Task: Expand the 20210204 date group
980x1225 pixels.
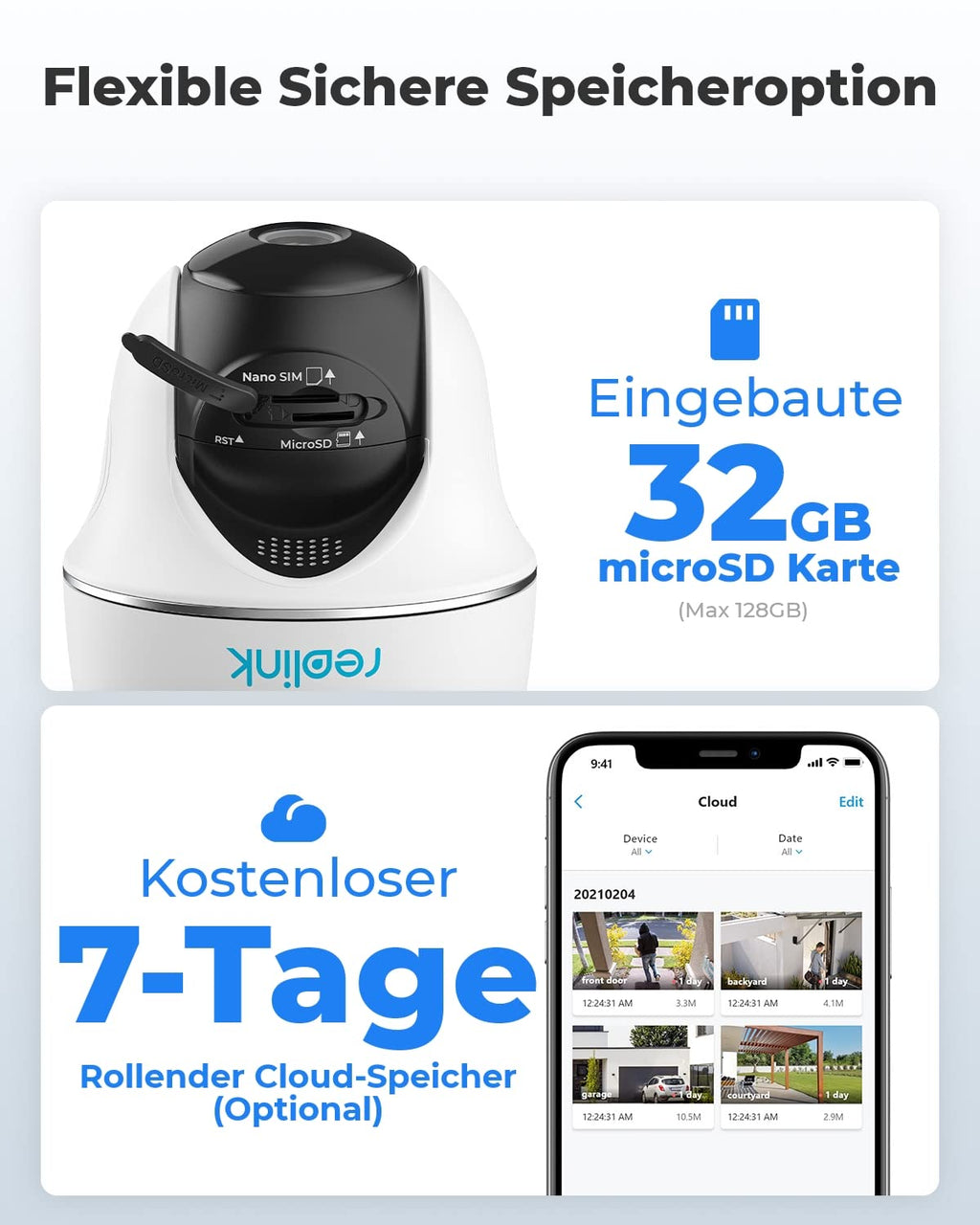Action: pyautogui.click(x=606, y=893)
